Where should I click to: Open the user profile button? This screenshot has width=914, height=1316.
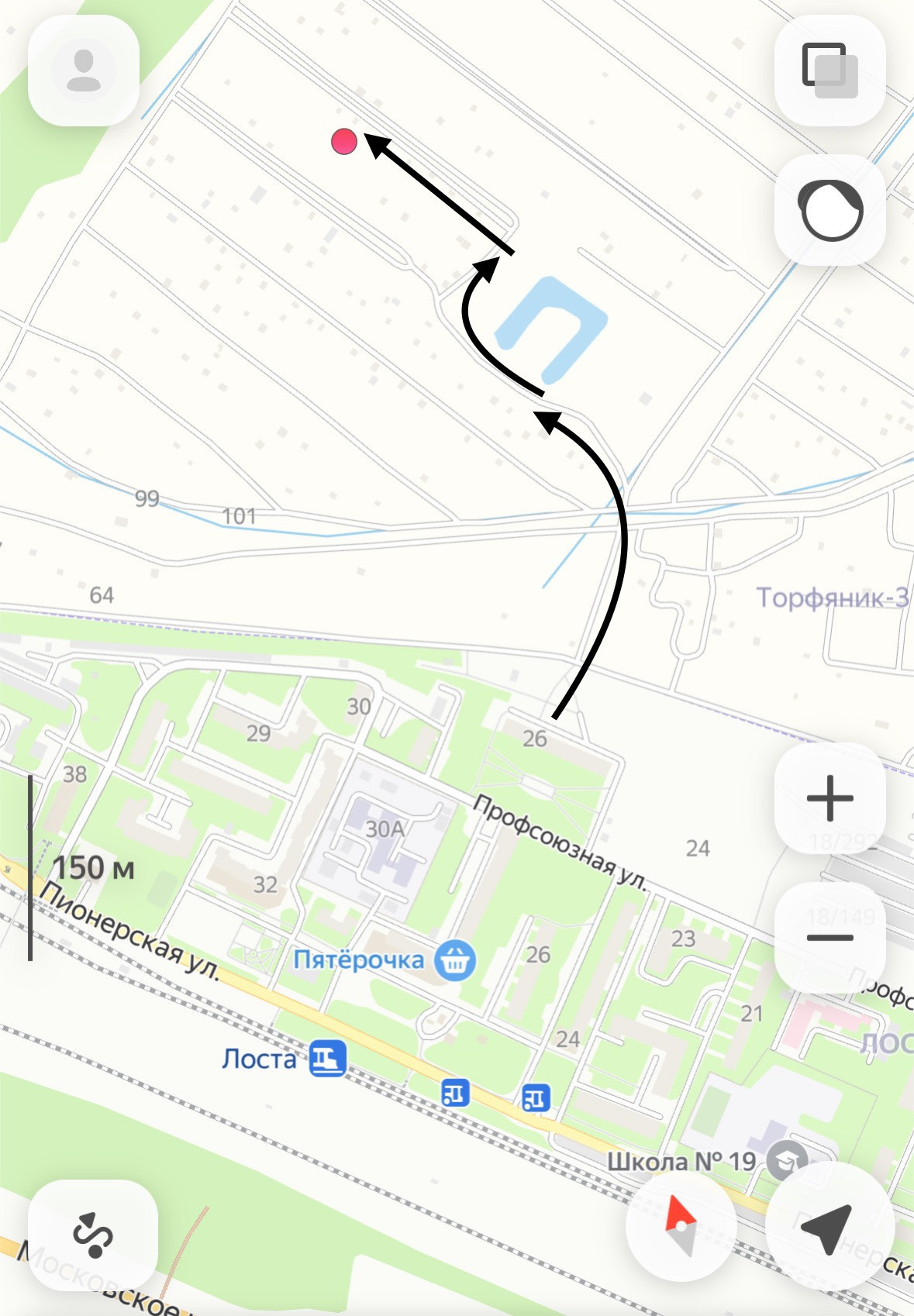point(84,71)
